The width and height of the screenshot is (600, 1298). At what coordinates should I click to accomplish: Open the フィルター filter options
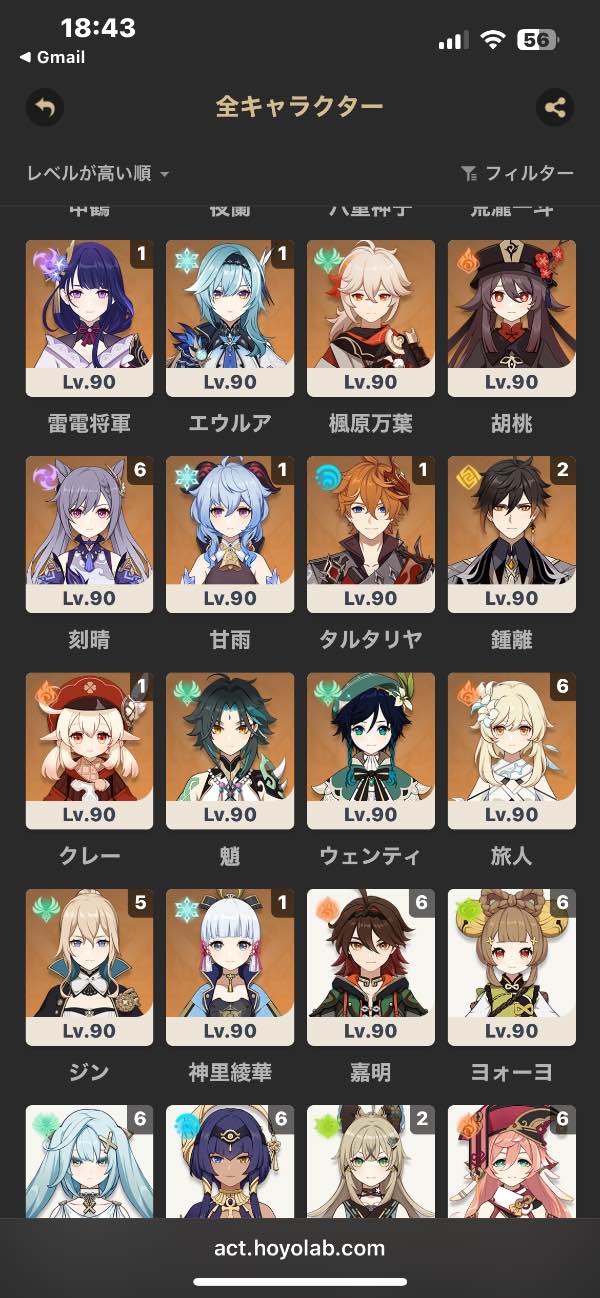point(517,174)
